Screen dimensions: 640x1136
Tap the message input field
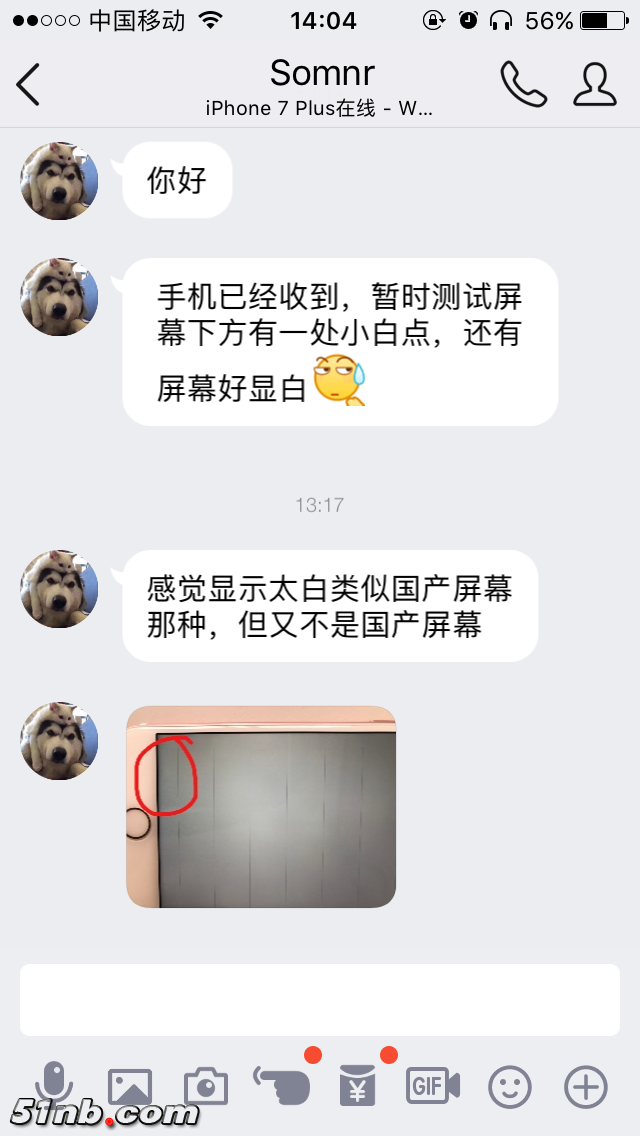point(320,999)
